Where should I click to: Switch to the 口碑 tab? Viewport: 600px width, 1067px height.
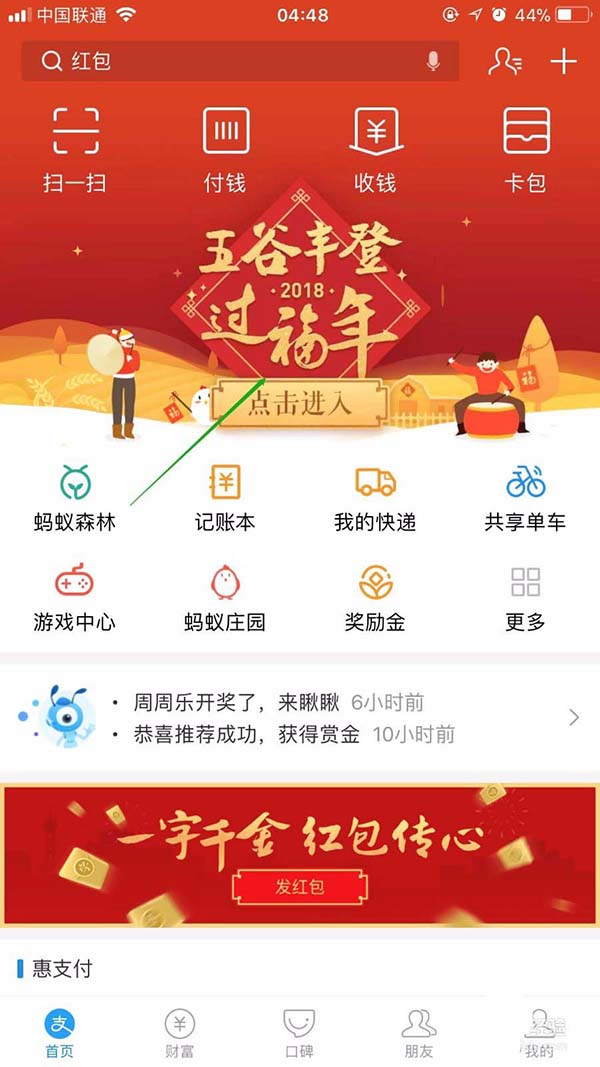click(299, 1034)
